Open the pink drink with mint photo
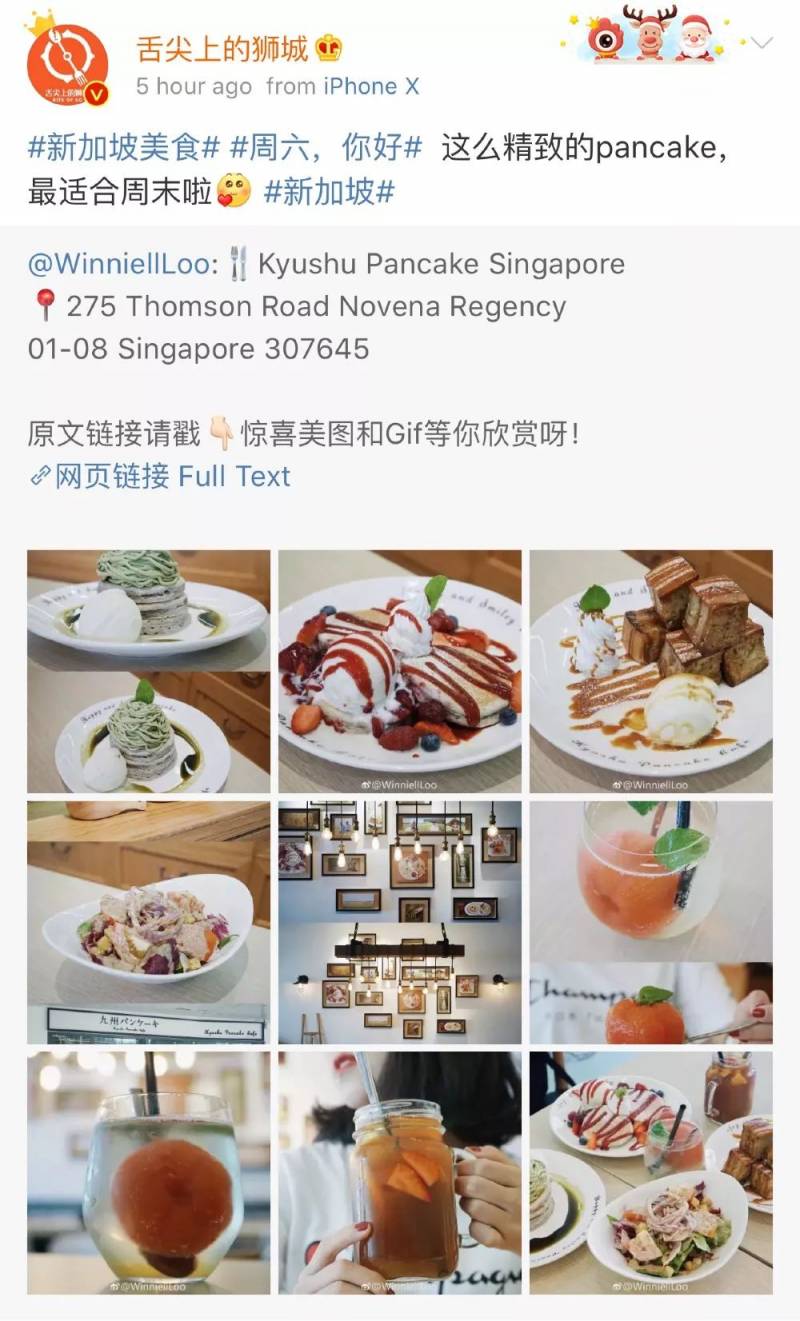800x1321 pixels. [x=651, y=922]
